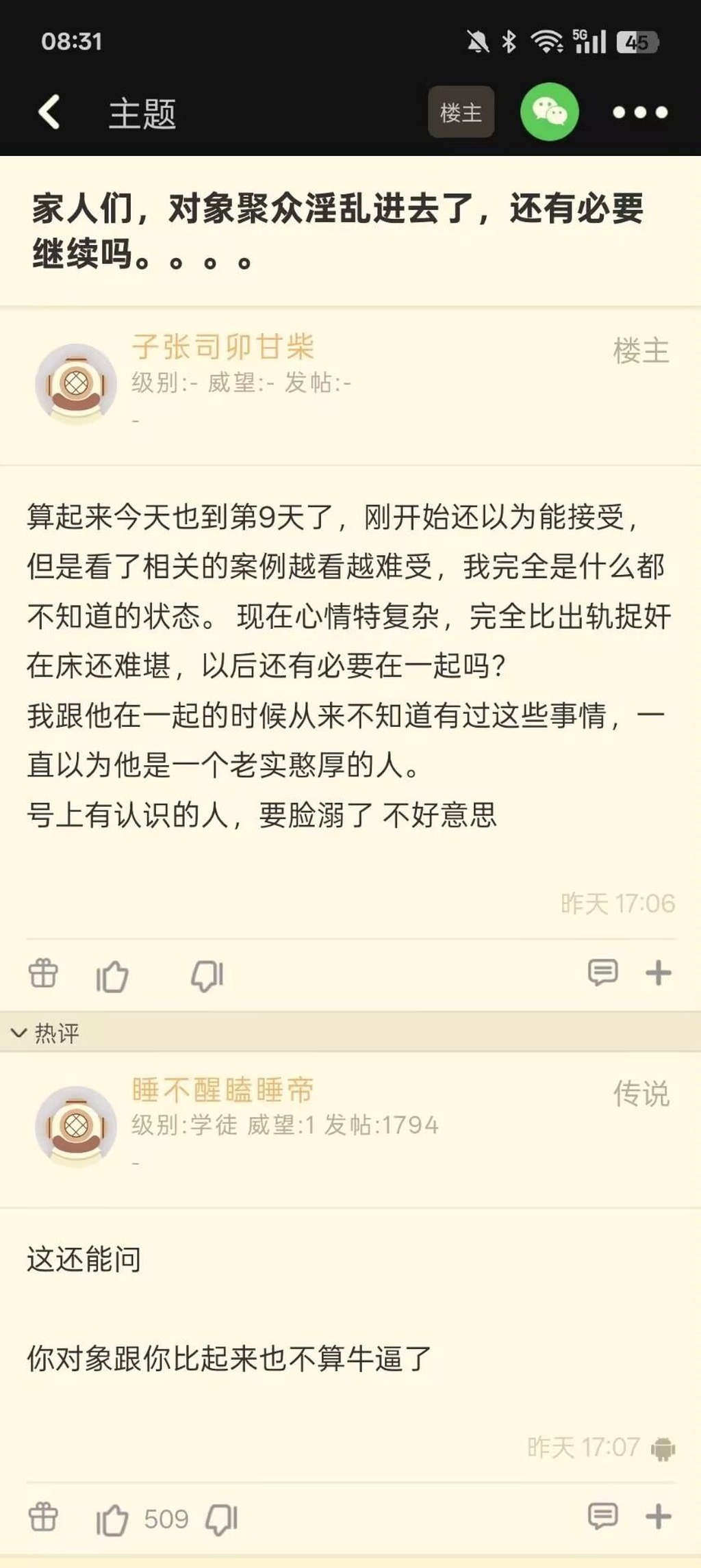The width and height of the screenshot is (701, 1568).
Task: Like the reply with 509 likes
Action: click(112, 1519)
